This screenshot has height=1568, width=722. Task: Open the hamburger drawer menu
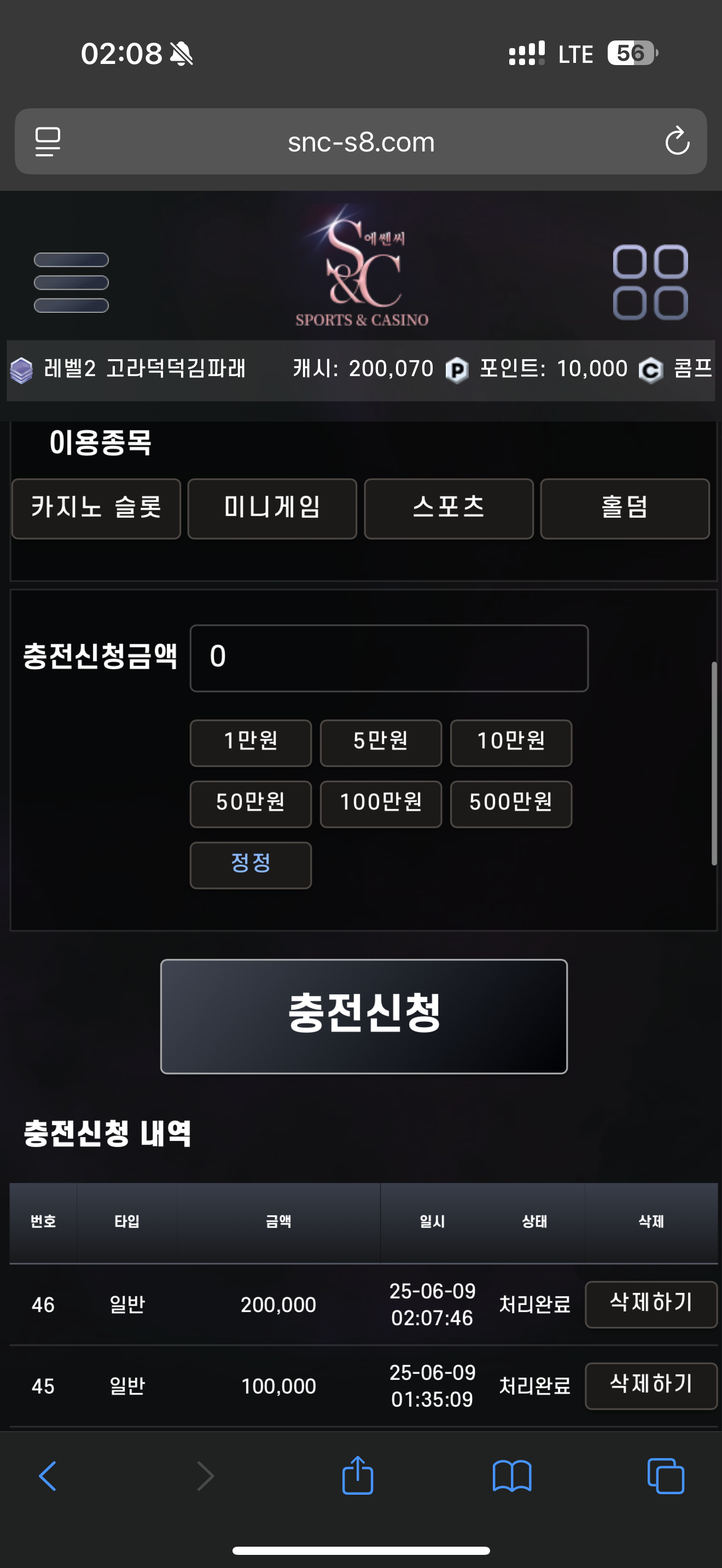click(71, 283)
